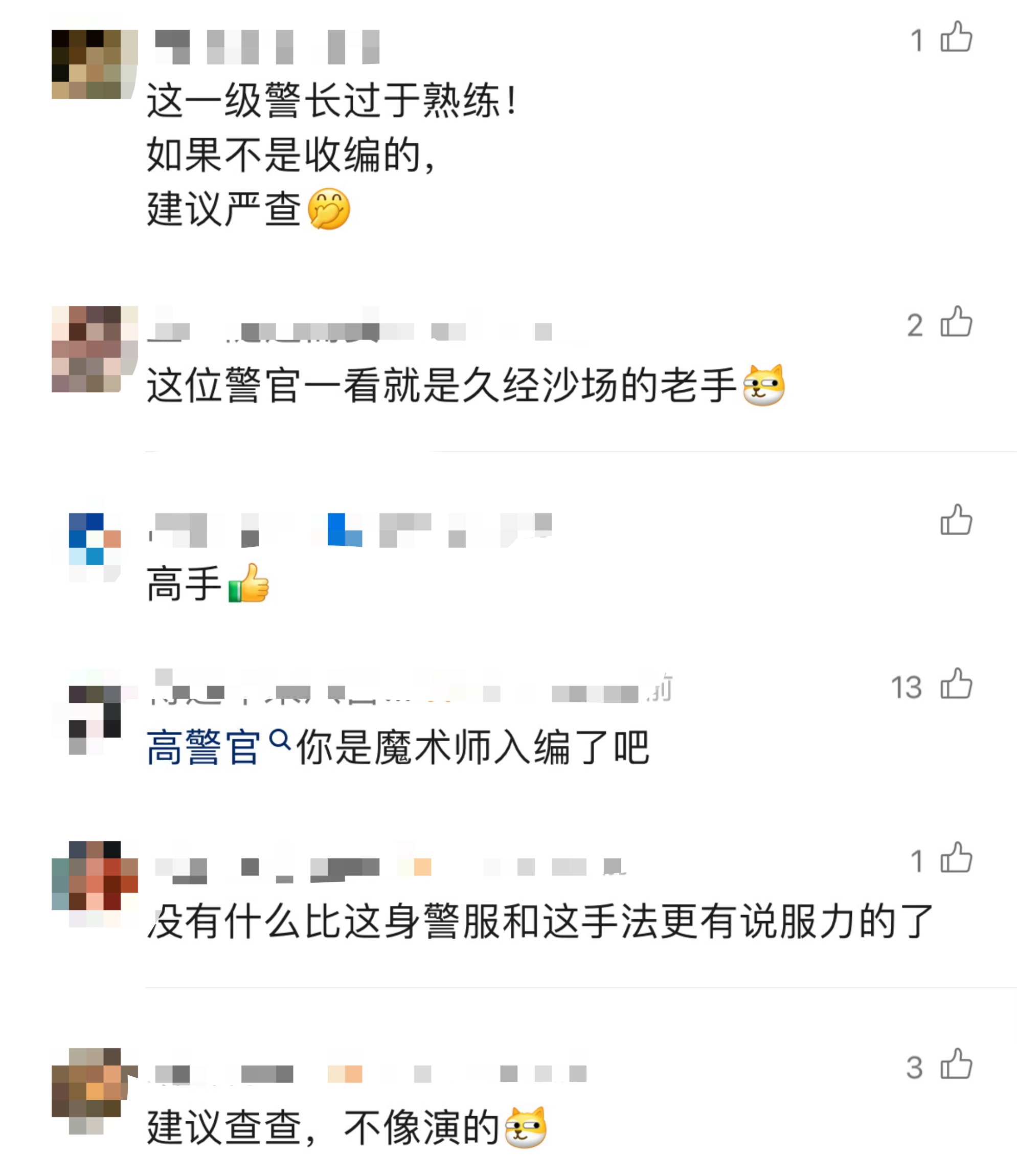Screen dimensions: 1017x1176
Task: Like the comment '建议查查,不像演的'
Action: pos(956,1064)
